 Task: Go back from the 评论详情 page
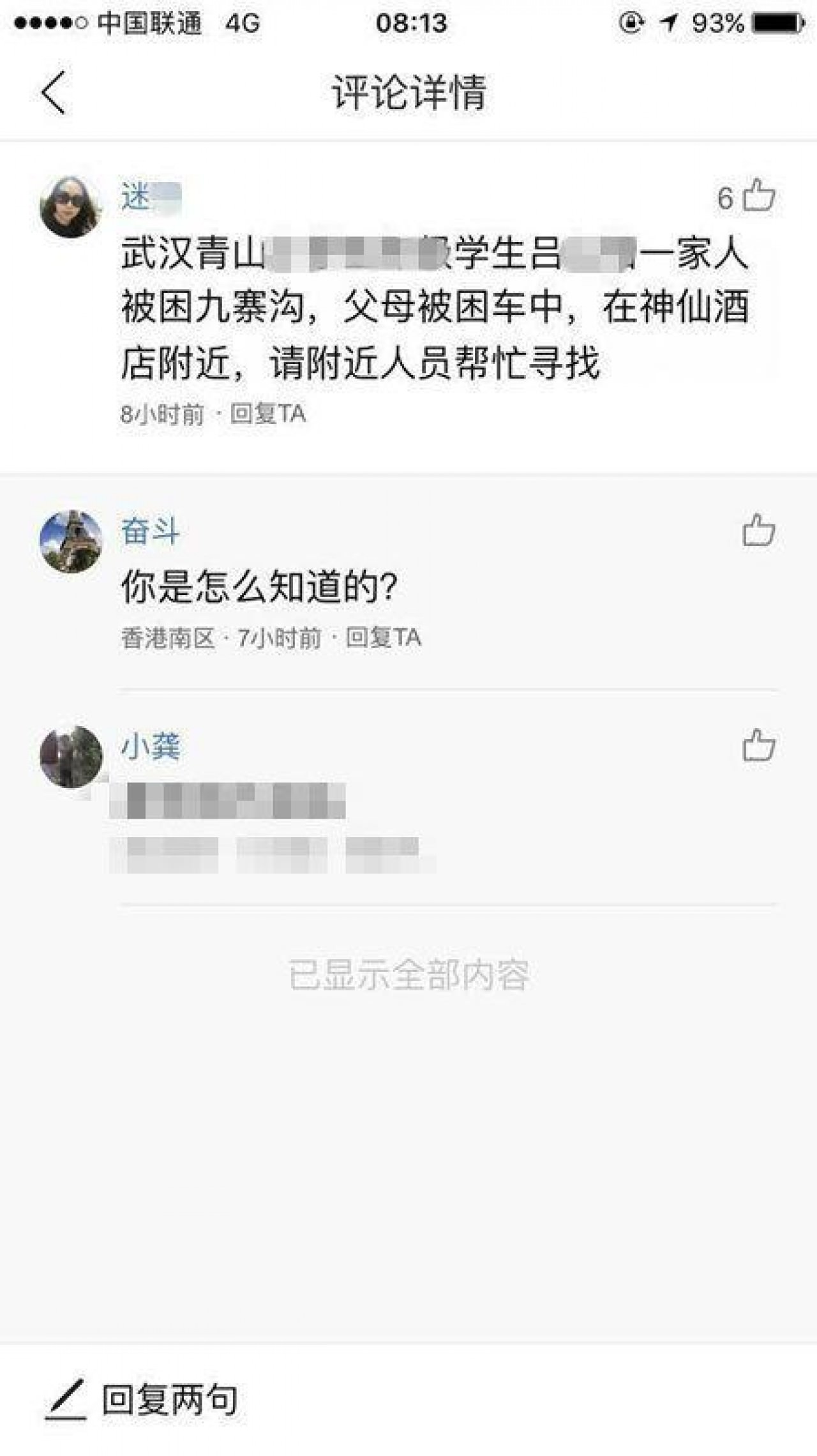pos(54,93)
